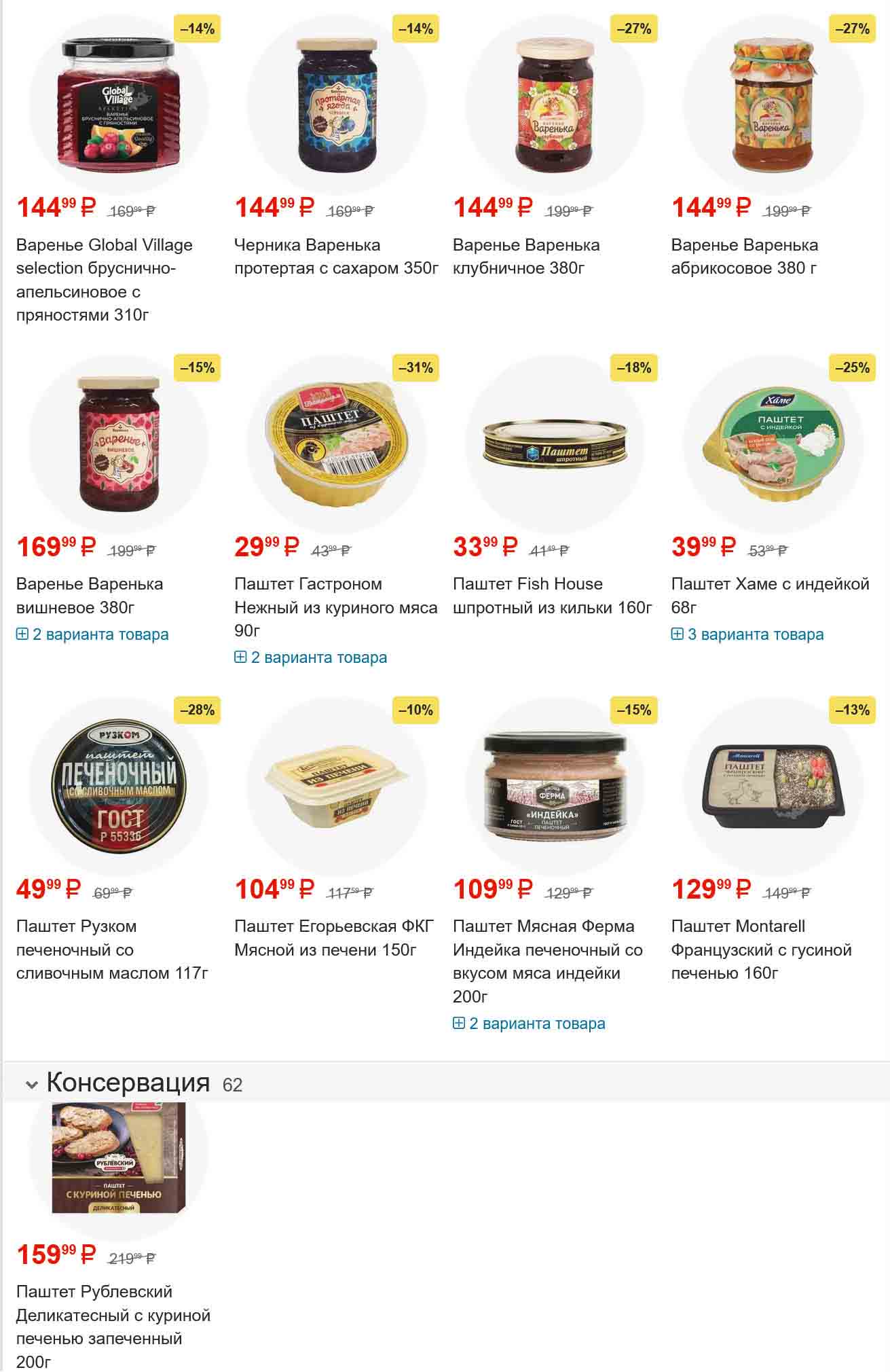890x1372 pixels.
Task: Expand 2 варианта товара under Паштет Гастроном
Action: (x=312, y=657)
